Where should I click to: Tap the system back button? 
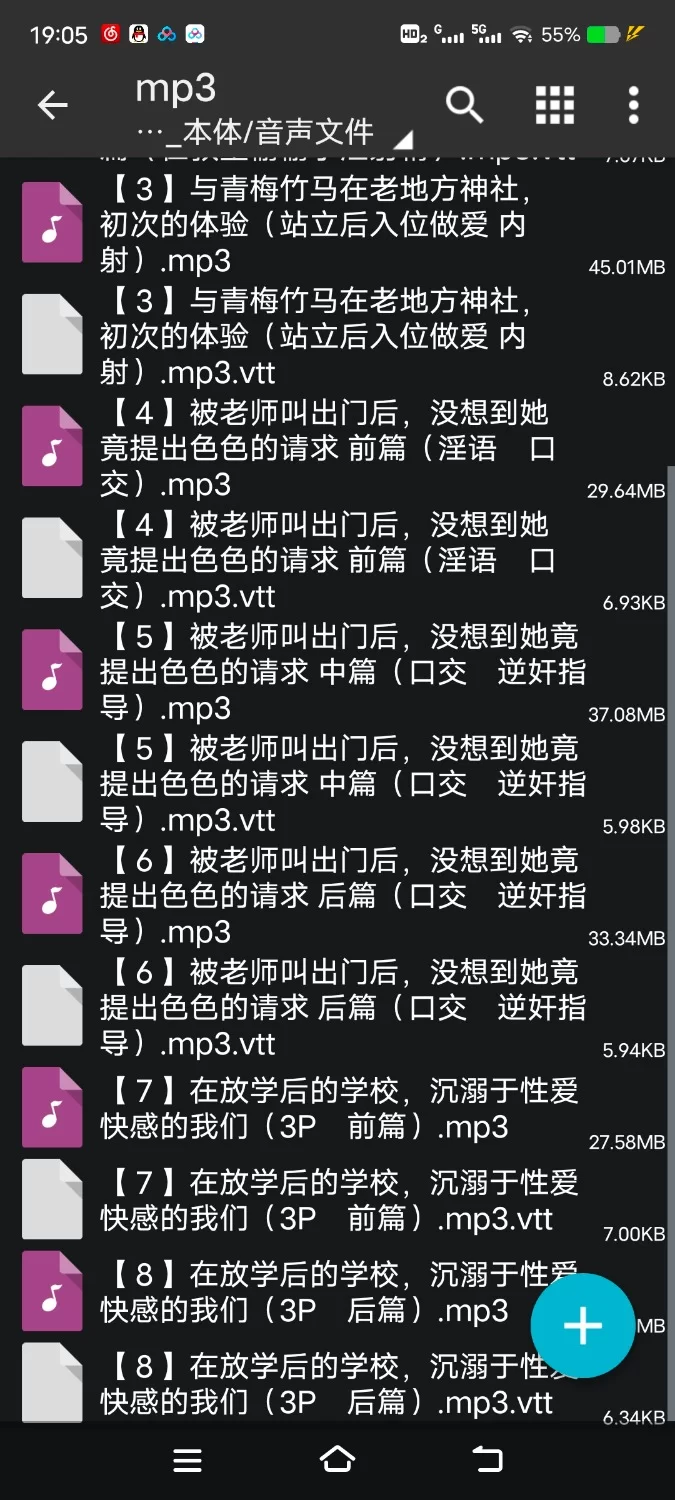(487, 1460)
